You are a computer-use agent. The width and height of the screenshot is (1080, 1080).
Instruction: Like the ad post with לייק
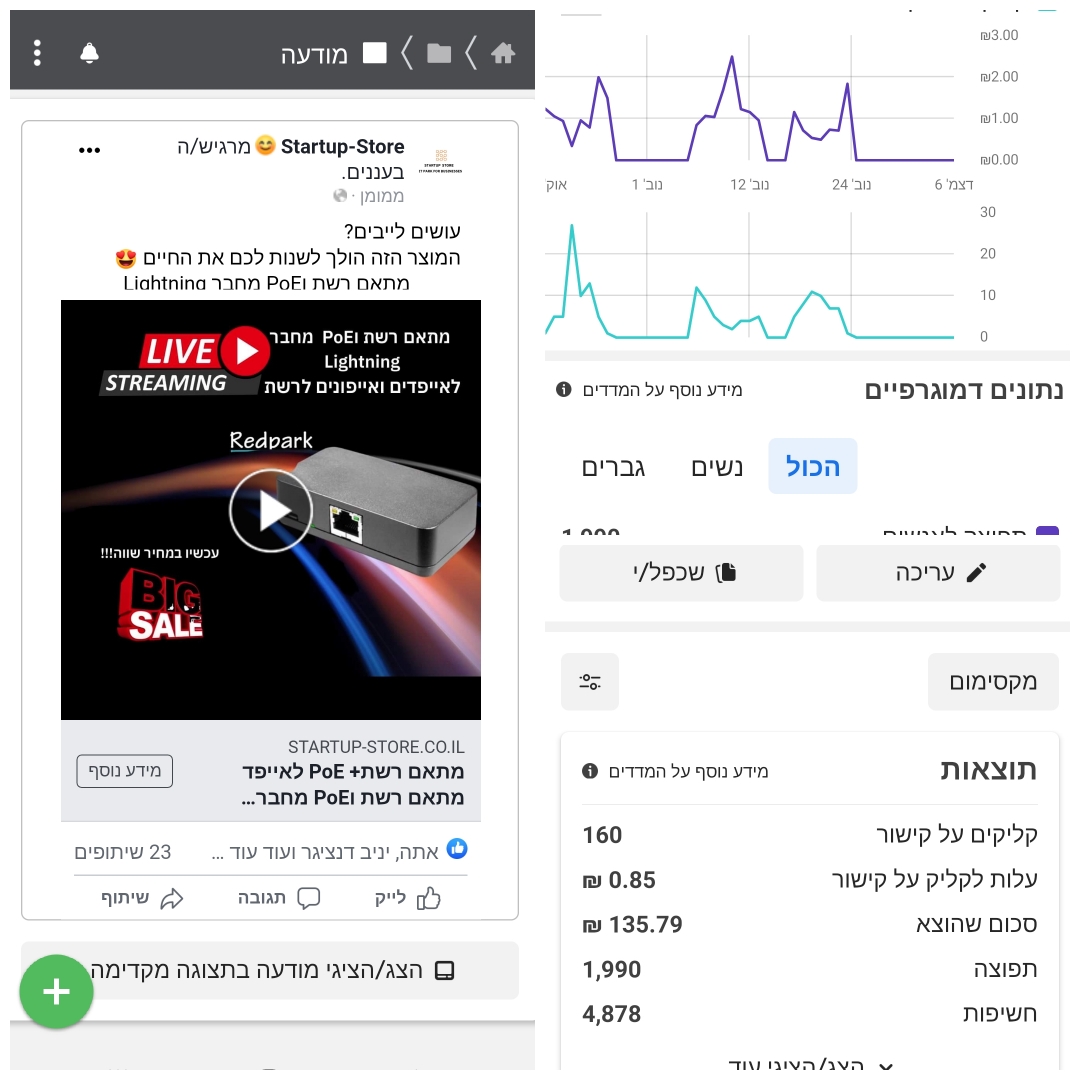tap(406, 897)
